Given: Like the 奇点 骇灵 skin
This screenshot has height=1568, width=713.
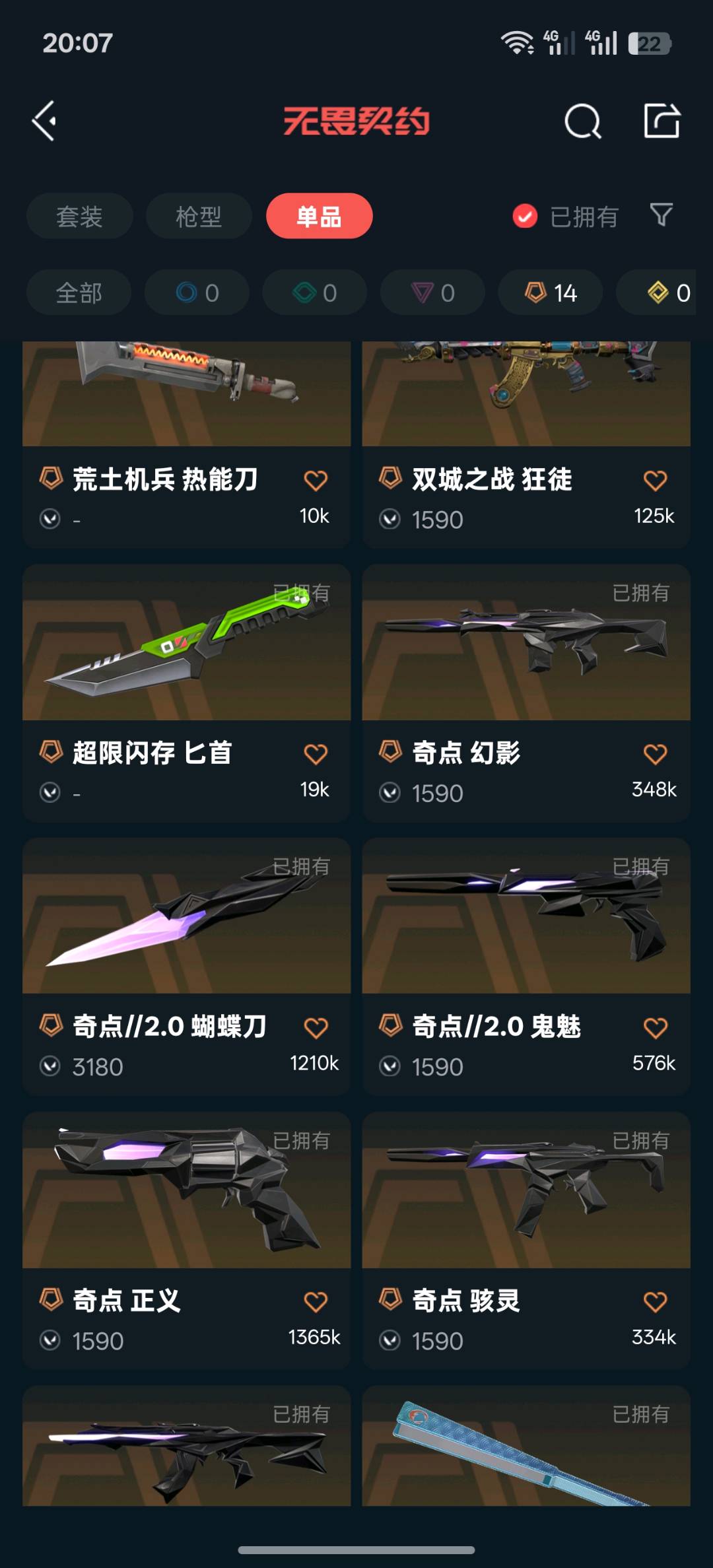Looking at the screenshot, I should (x=655, y=1302).
